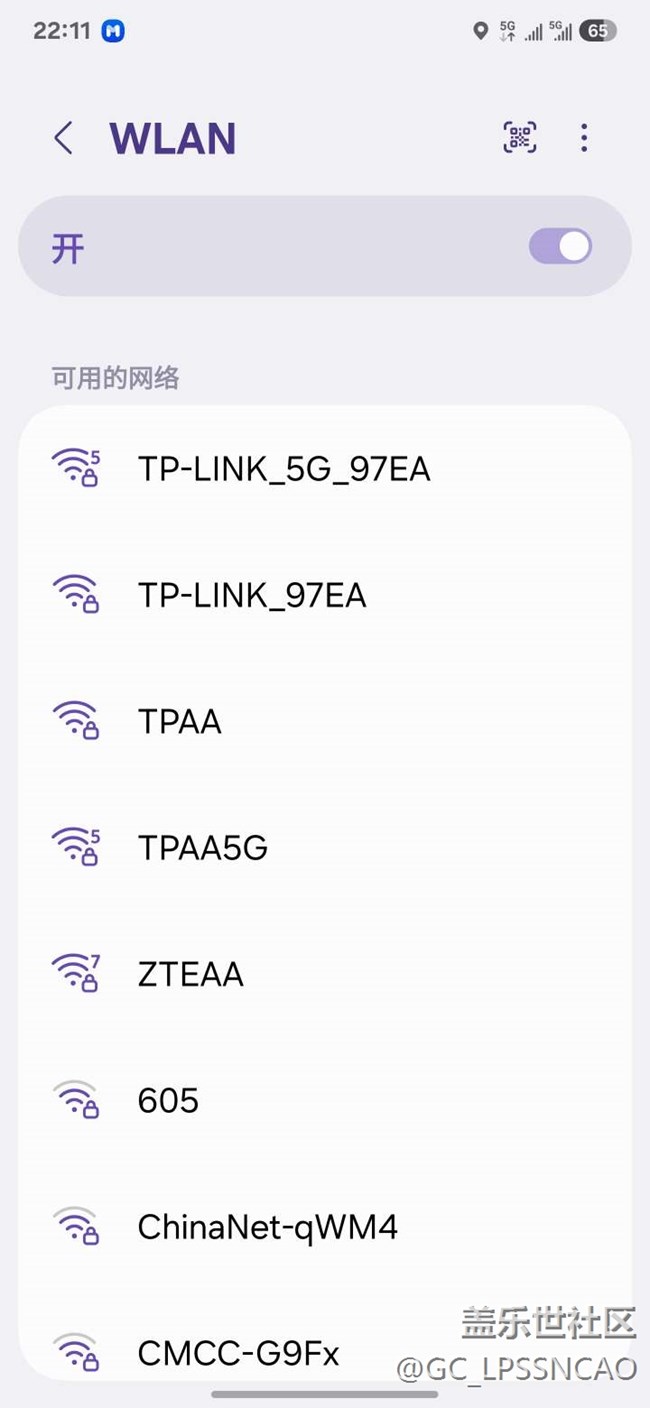This screenshot has width=650, height=1408.
Task: Select the TP-LINK_97EA network
Action: [x=325, y=595]
